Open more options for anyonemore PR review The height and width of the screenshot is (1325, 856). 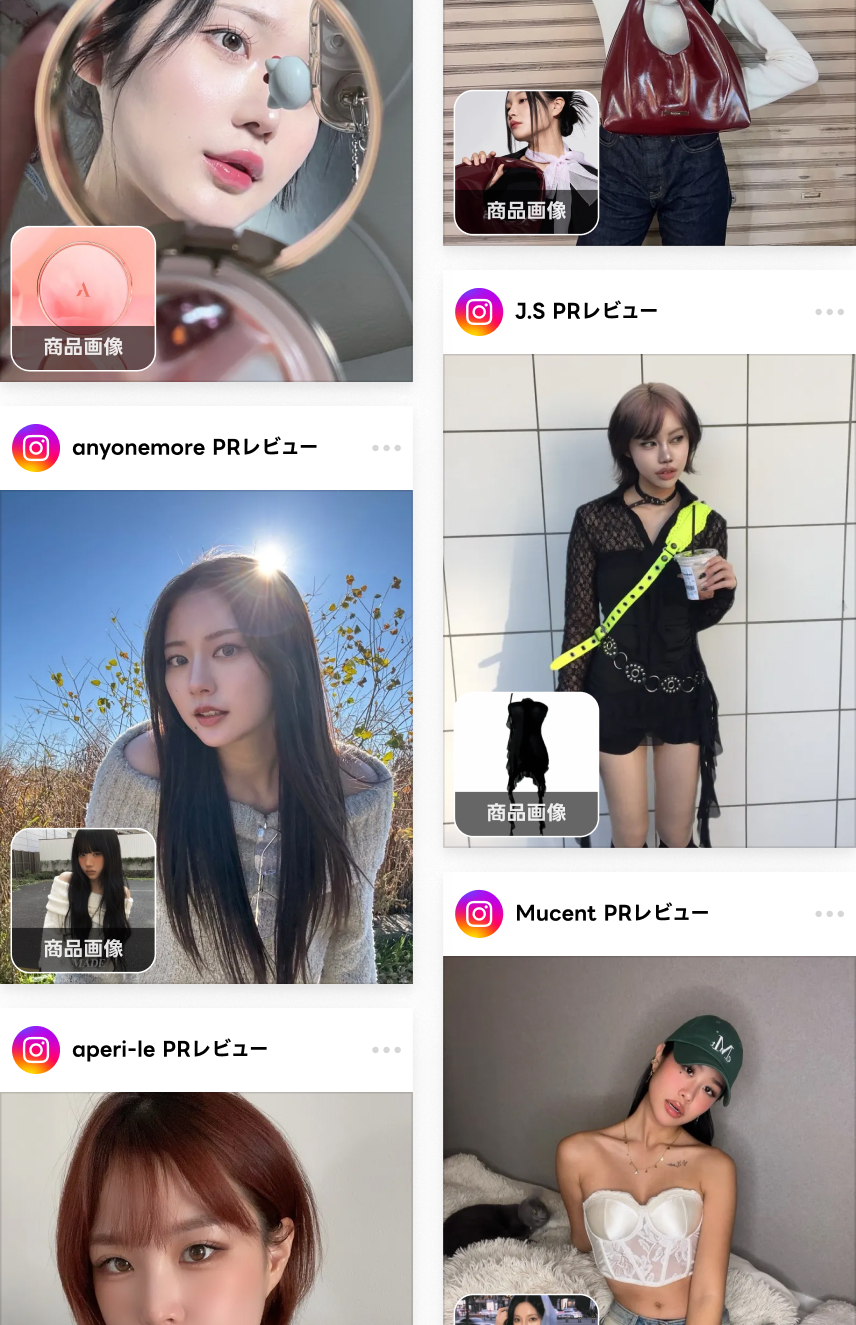[x=386, y=448]
